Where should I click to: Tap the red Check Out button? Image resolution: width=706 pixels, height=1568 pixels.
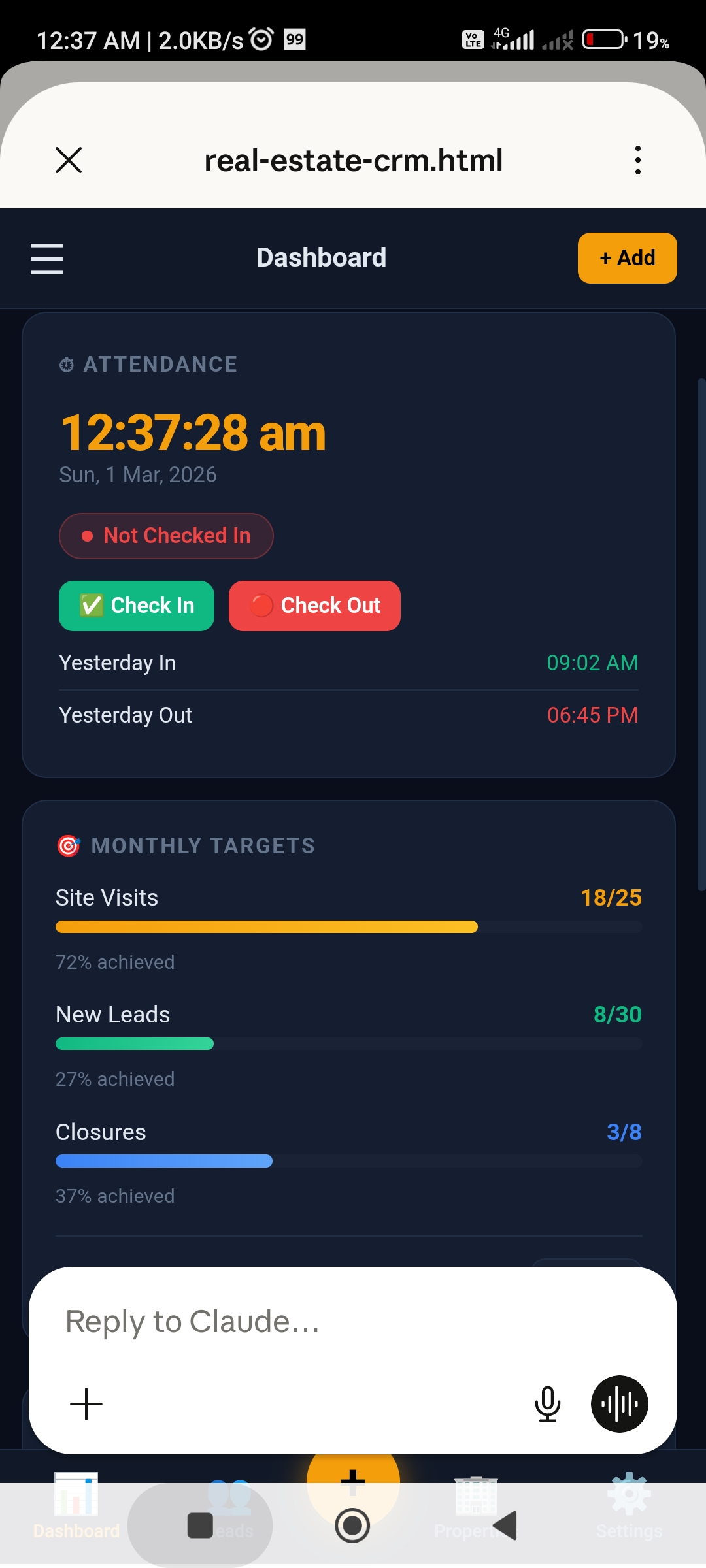click(314, 606)
